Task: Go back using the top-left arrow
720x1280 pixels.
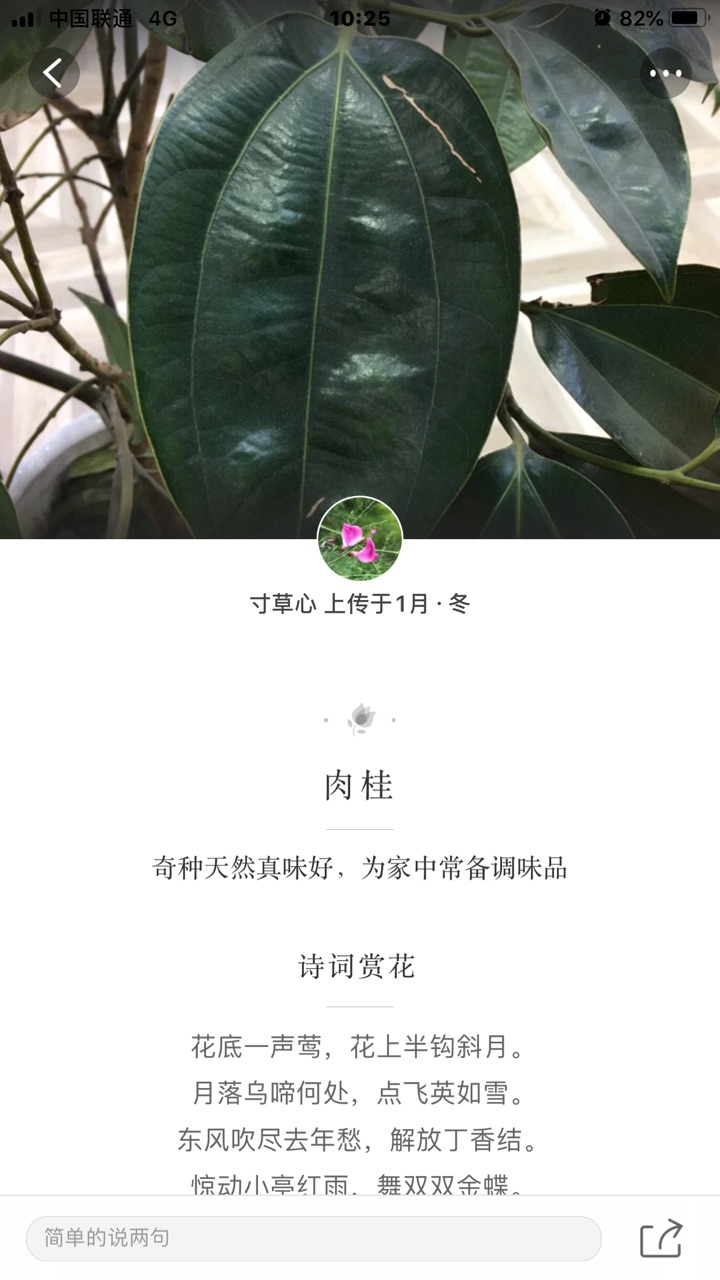Action: coord(53,72)
